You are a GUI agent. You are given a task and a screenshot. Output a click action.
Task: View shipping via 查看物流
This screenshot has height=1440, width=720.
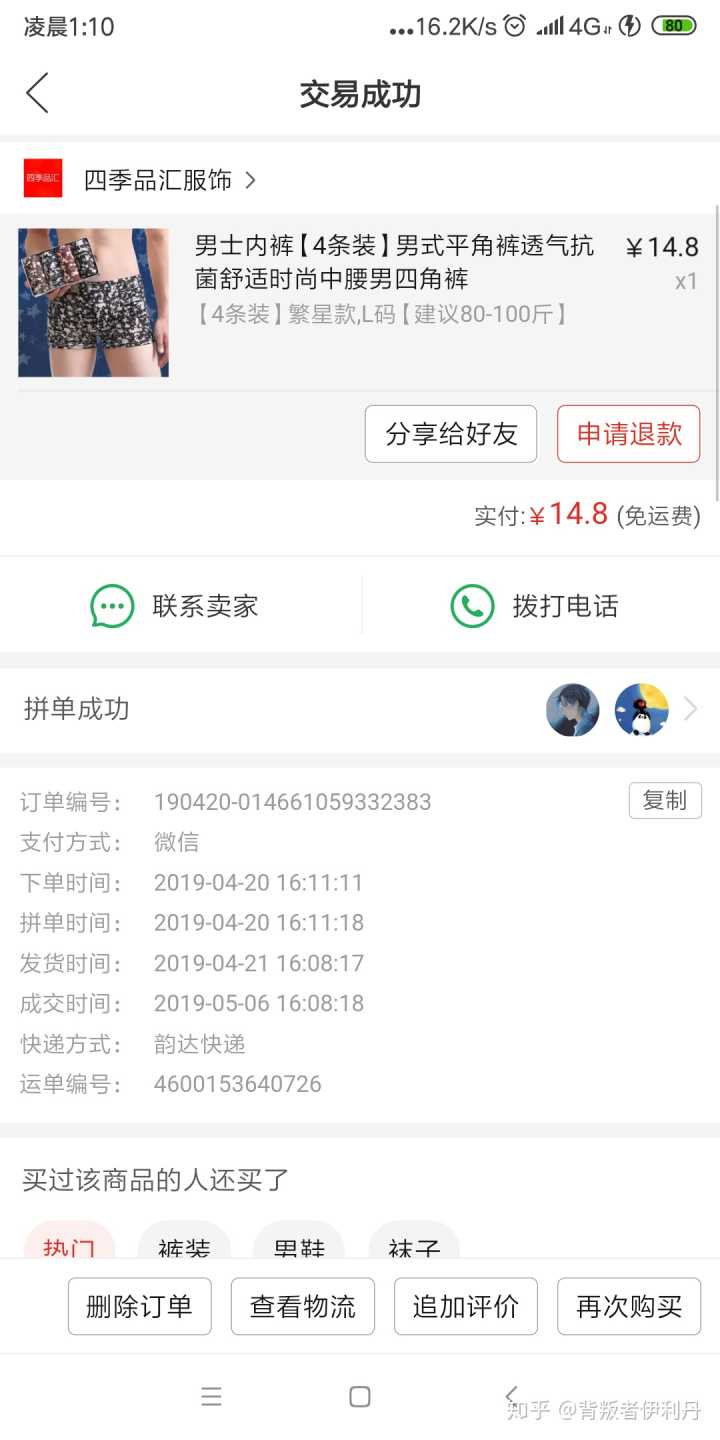[303, 1306]
